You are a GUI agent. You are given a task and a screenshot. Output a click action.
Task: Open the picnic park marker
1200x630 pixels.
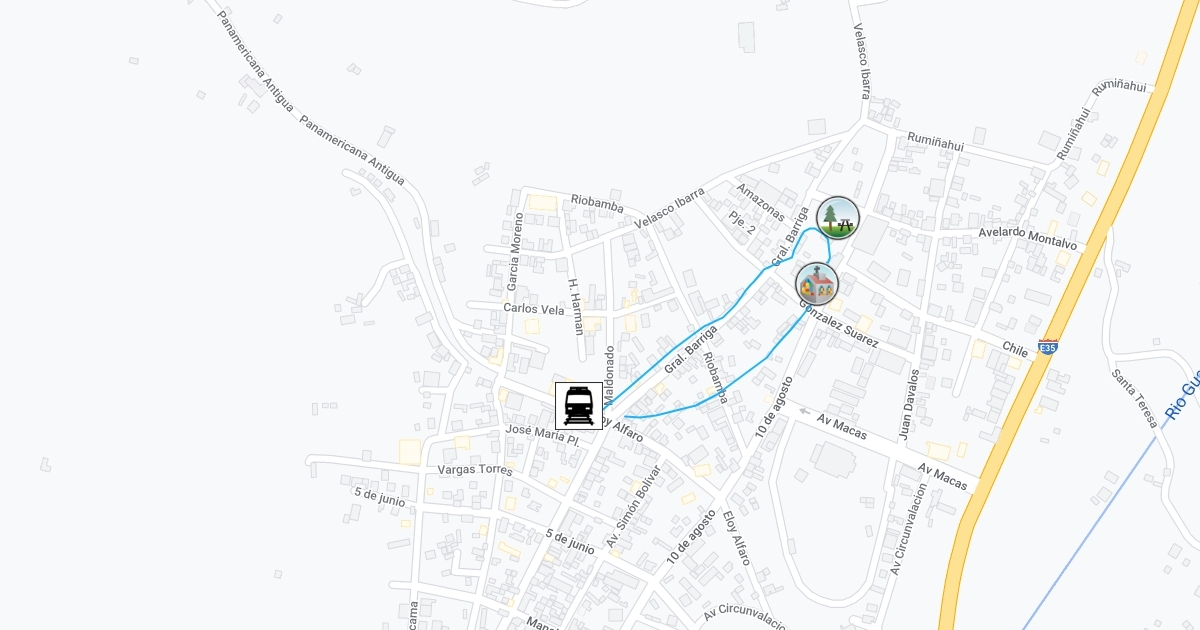[x=837, y=218]
